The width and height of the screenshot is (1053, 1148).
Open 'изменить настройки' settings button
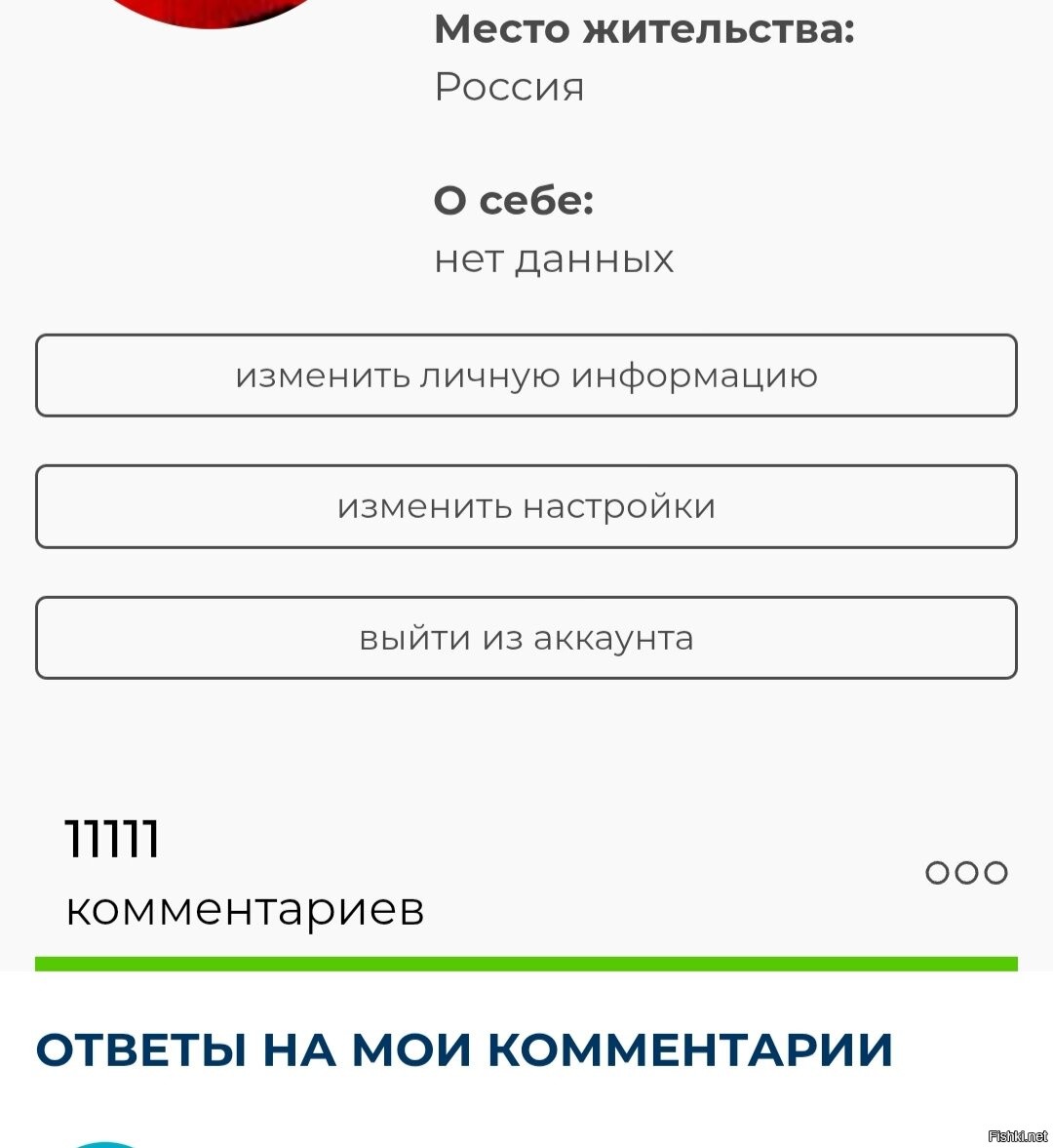coord(526,506)
